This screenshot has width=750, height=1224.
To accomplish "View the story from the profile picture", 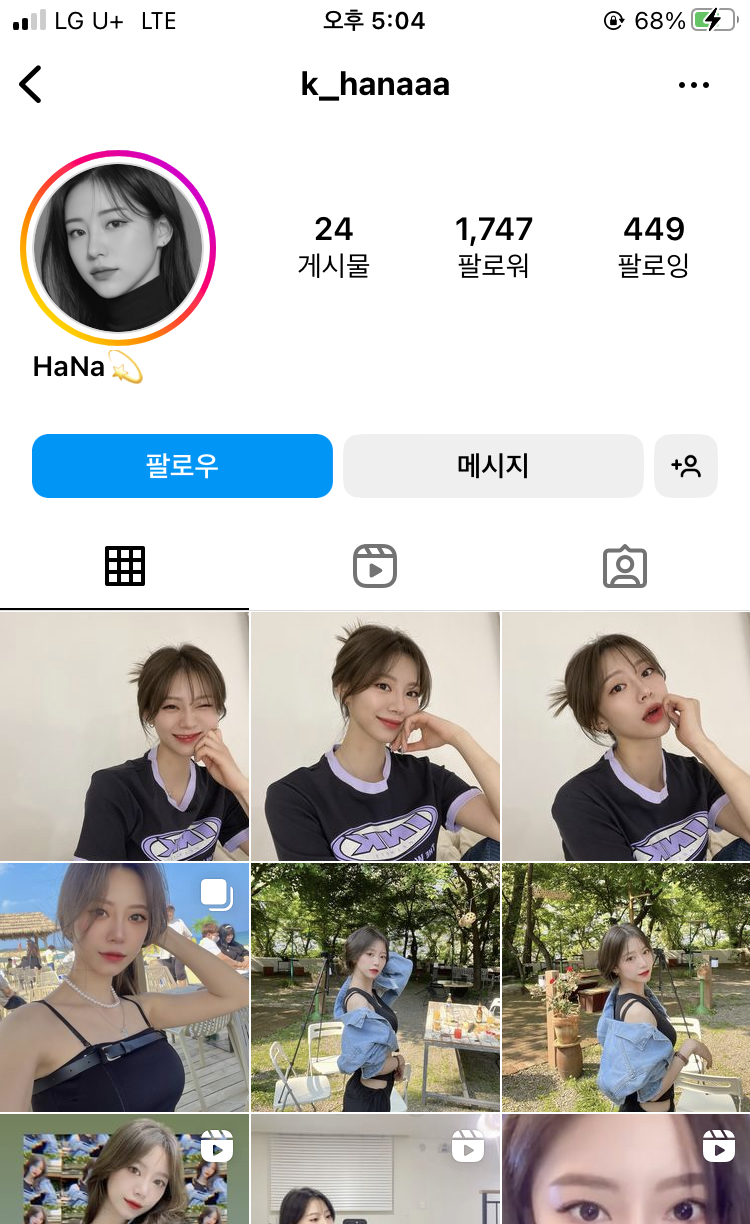I will [x=118, y=248].
